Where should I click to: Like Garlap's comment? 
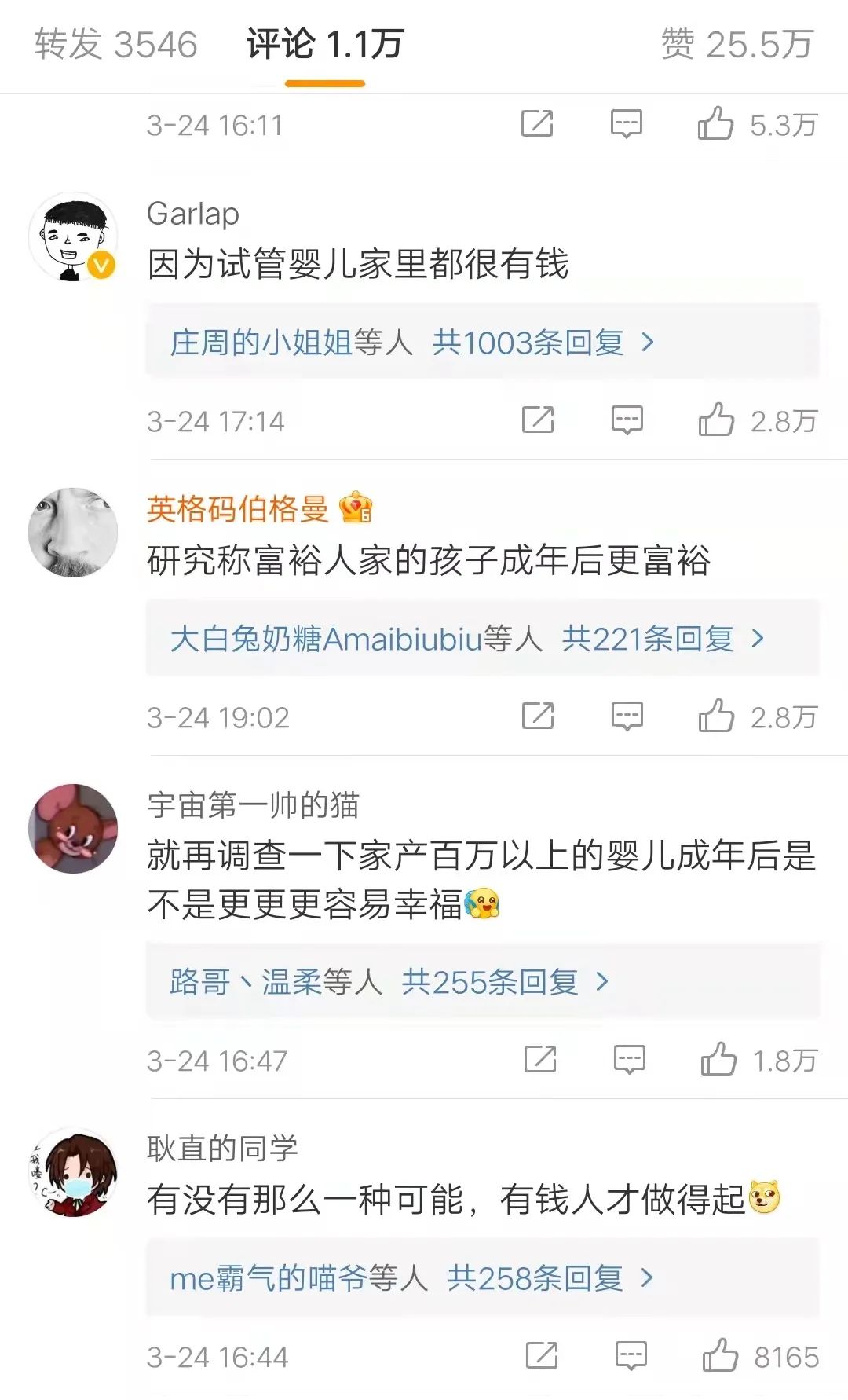coord(715,420)
